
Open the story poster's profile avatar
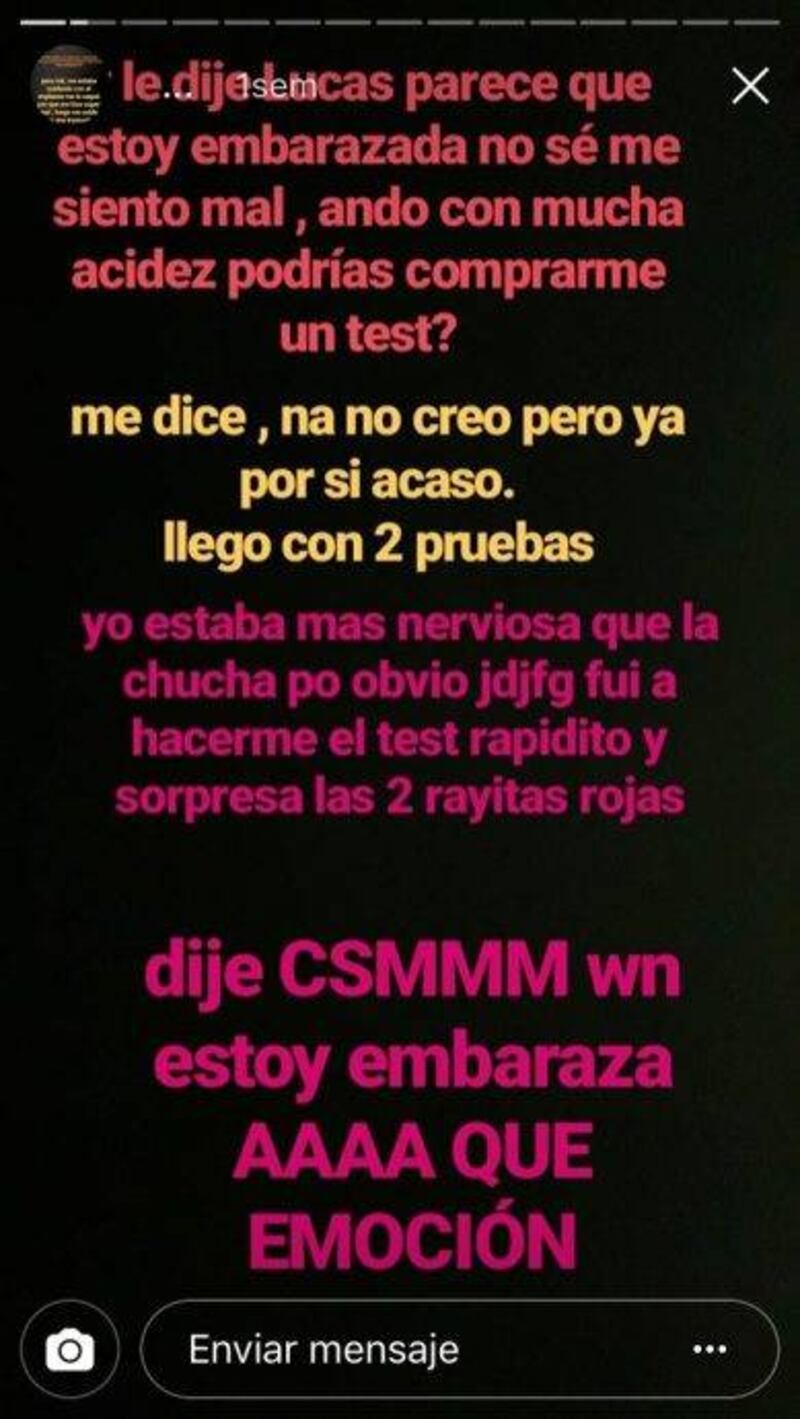pyautogui.click(x=68, y=87)
